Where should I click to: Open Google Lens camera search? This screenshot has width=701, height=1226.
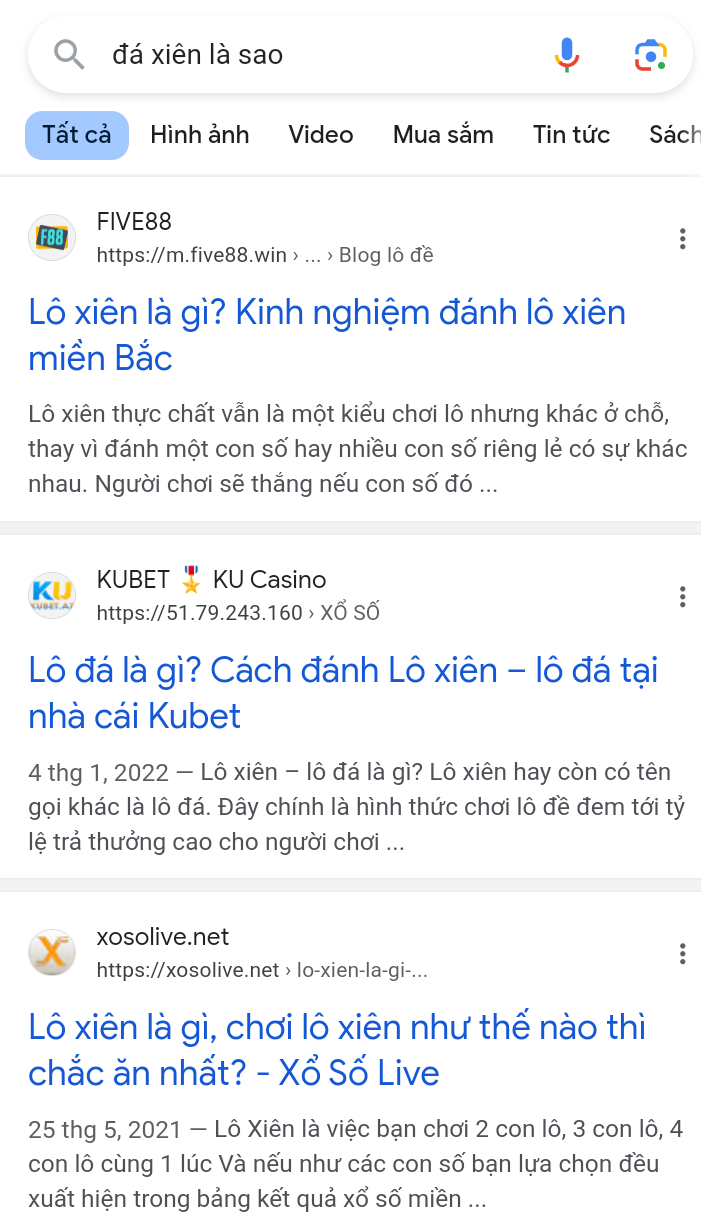click(651, 54)
